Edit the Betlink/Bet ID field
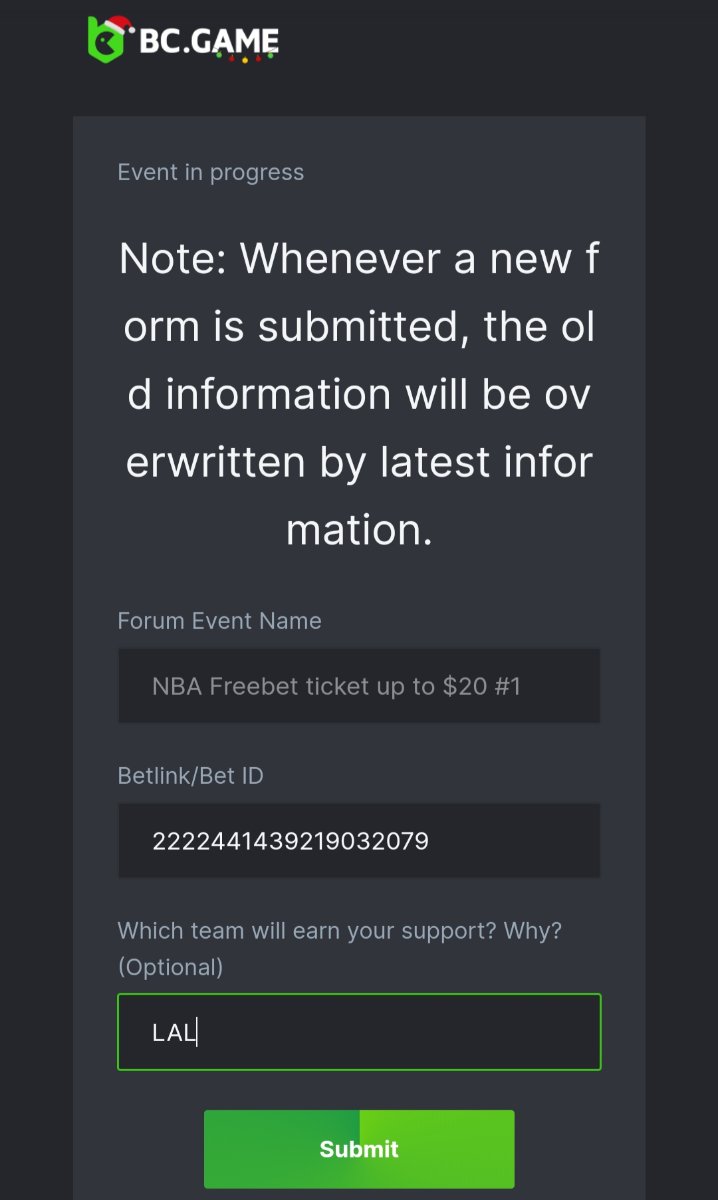The height and width of the screenshot is (1200, 718). tap(359, 841)
